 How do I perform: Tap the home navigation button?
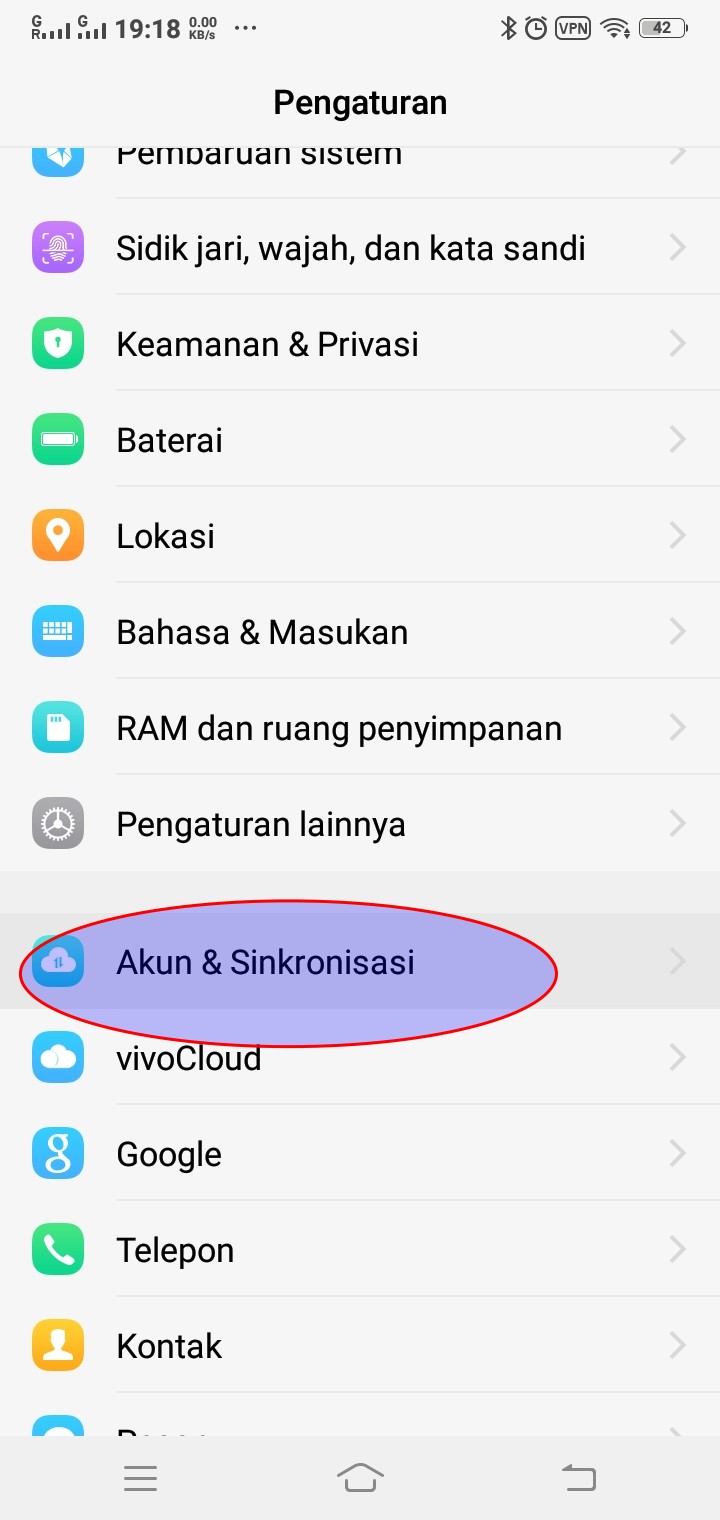[x=360, y=1478]
